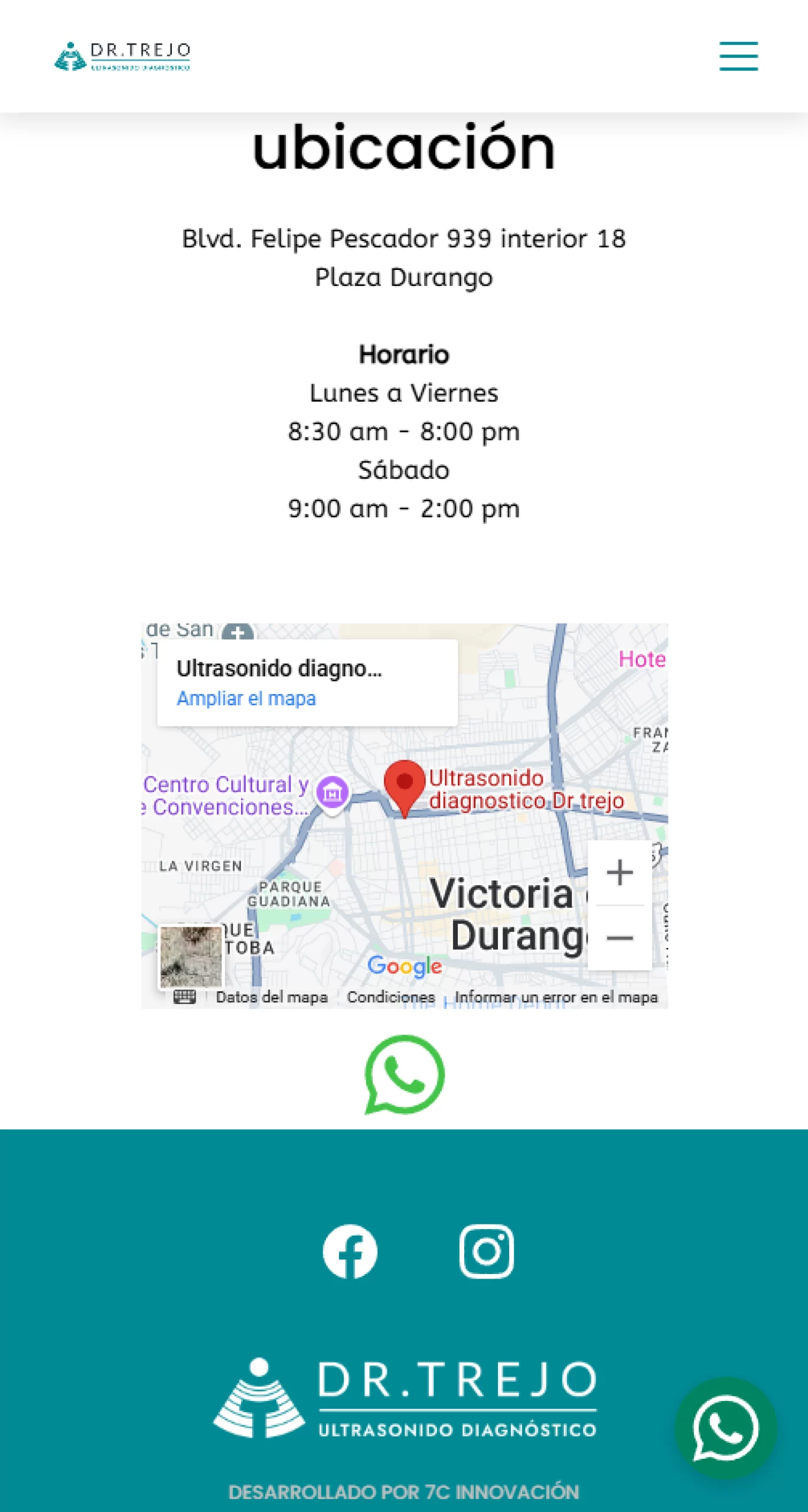Open map keyboard shortcuts icon

click(x=184, y=997)
